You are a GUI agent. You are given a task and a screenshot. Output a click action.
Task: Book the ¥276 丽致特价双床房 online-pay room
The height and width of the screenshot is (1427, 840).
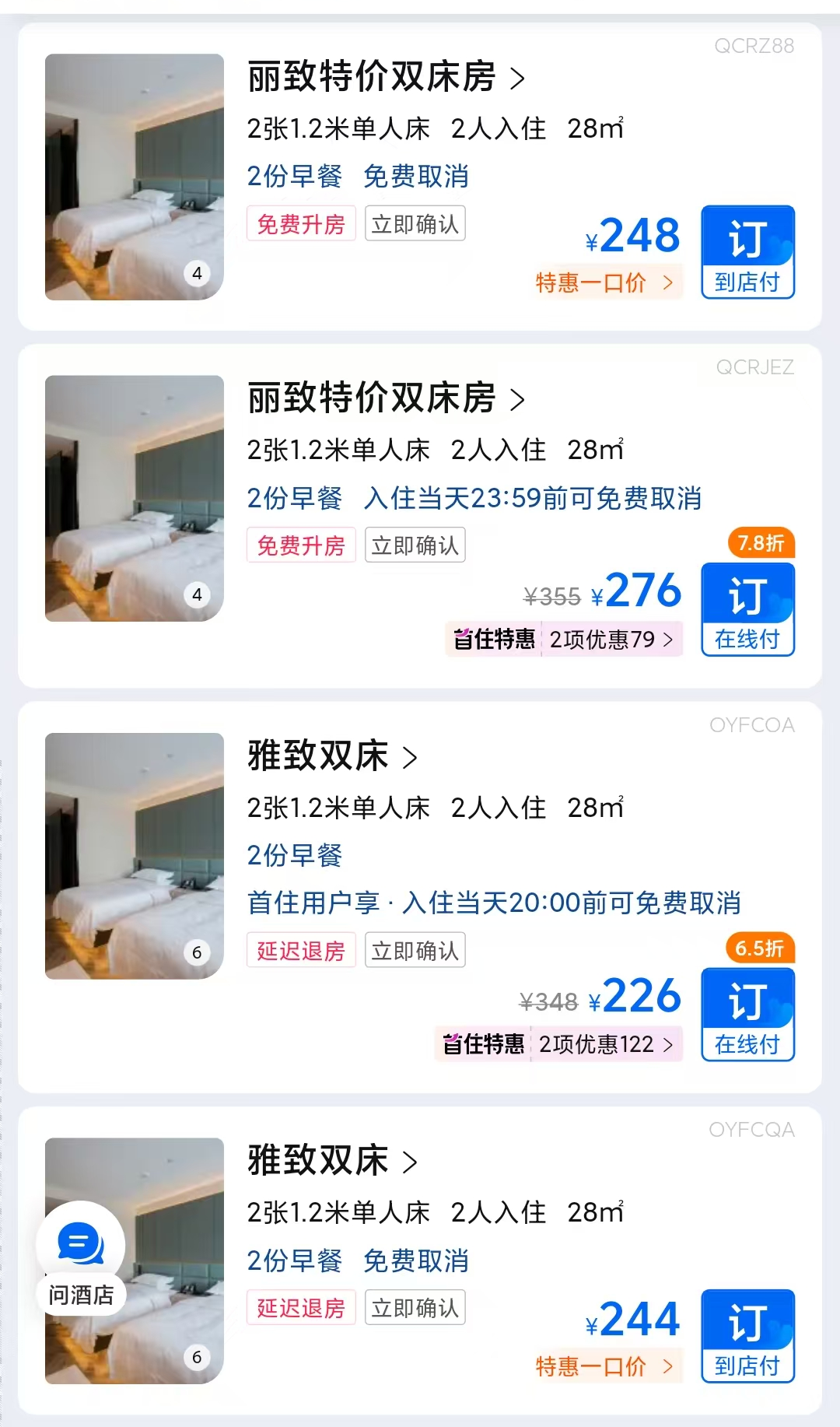[747, 610]
